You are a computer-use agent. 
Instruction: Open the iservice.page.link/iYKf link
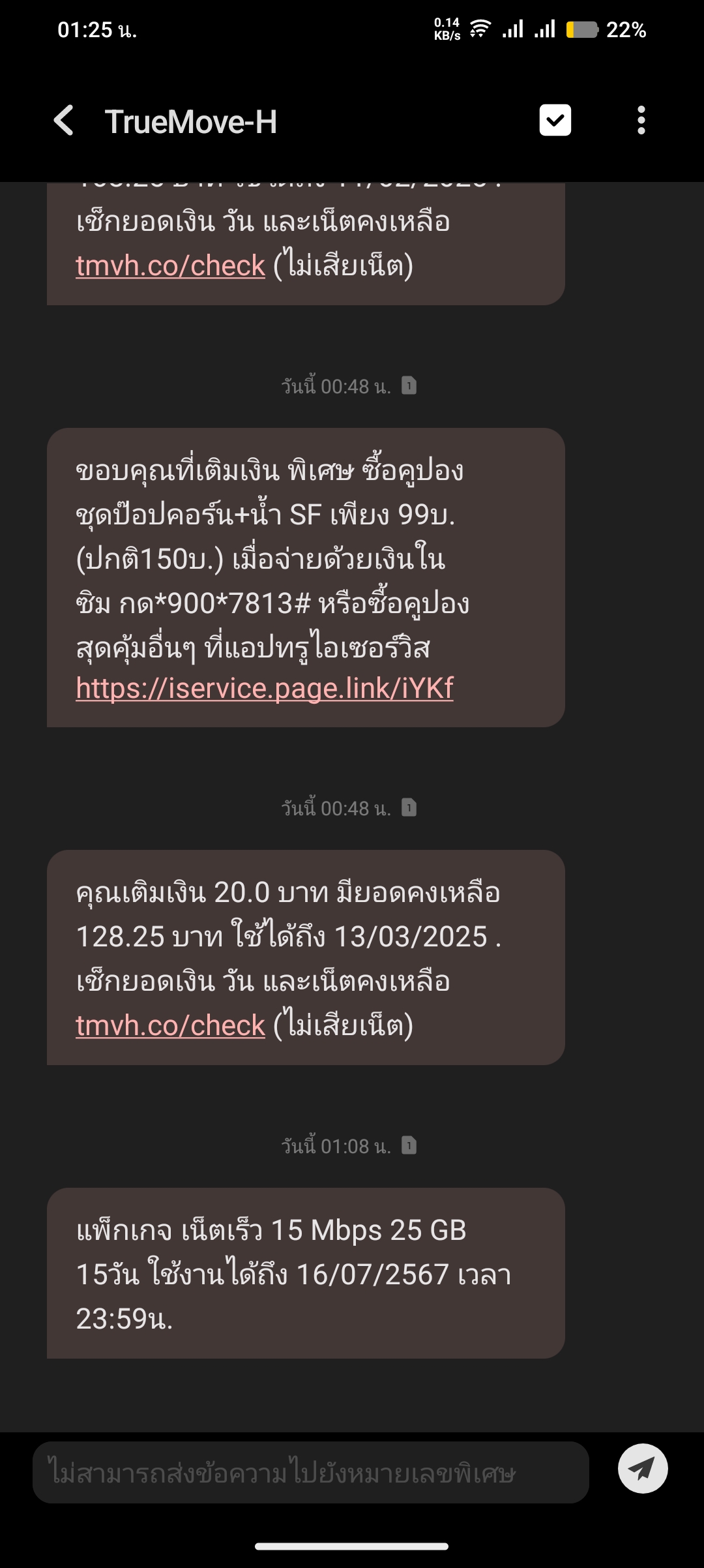tap(265, 688)
